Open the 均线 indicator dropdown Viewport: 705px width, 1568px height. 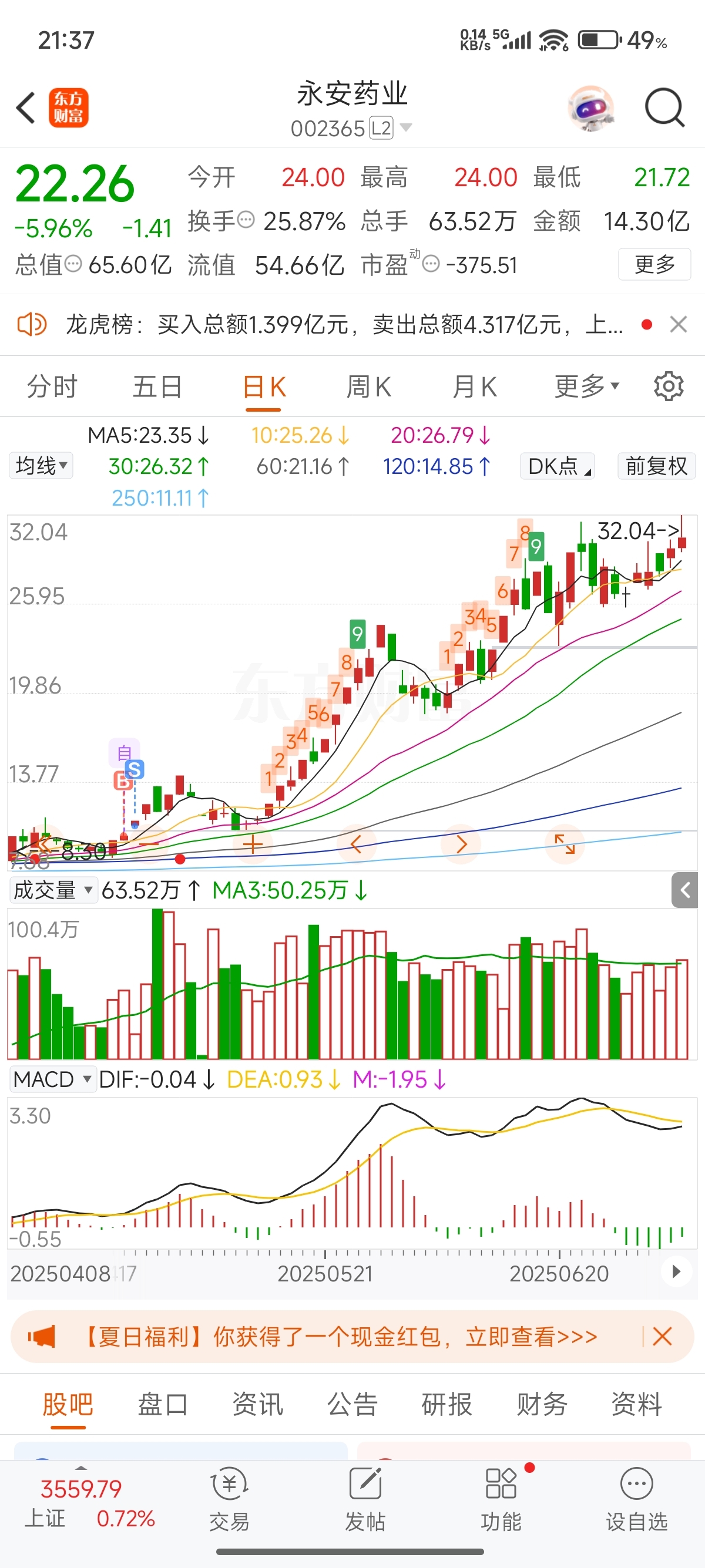pyautogui.click(x=41, y=466)
